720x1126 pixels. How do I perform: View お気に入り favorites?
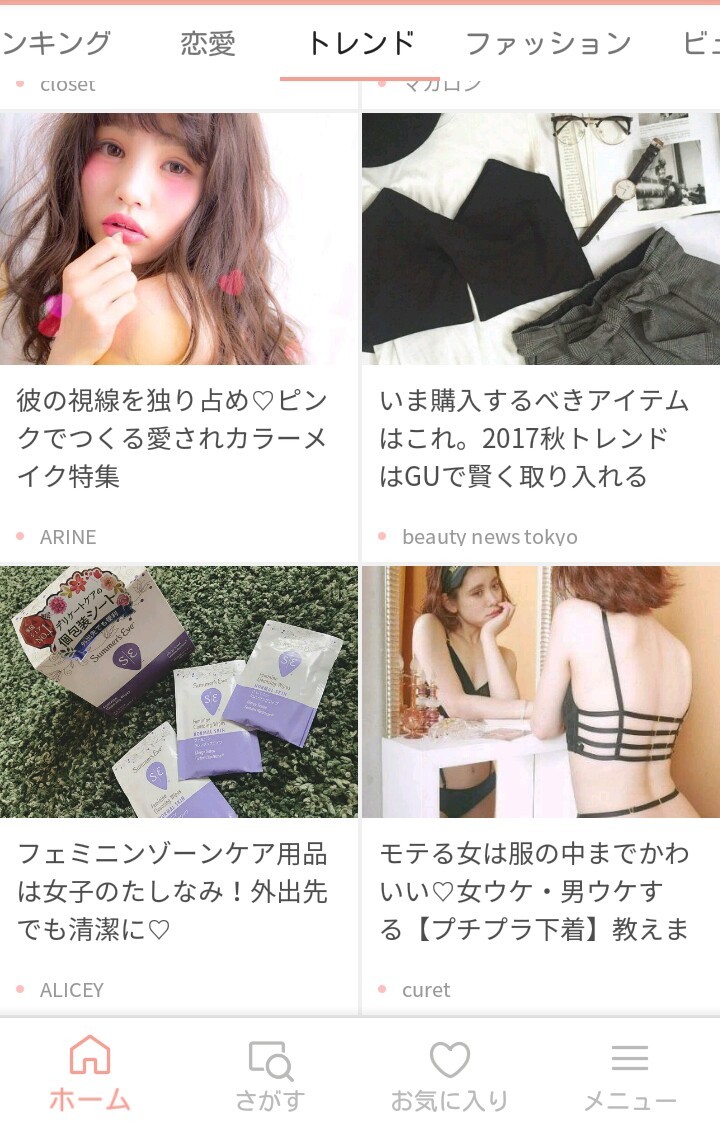click(x=449, y=1075)
